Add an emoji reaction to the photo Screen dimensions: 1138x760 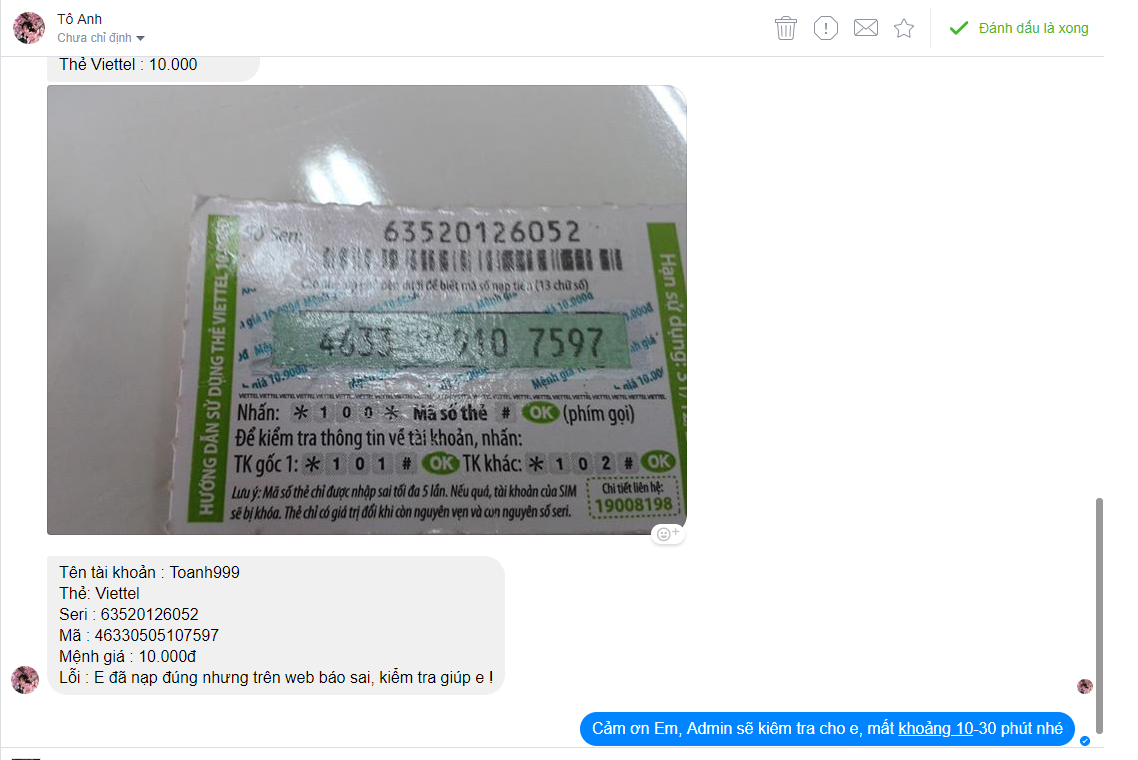coord(668,534)
